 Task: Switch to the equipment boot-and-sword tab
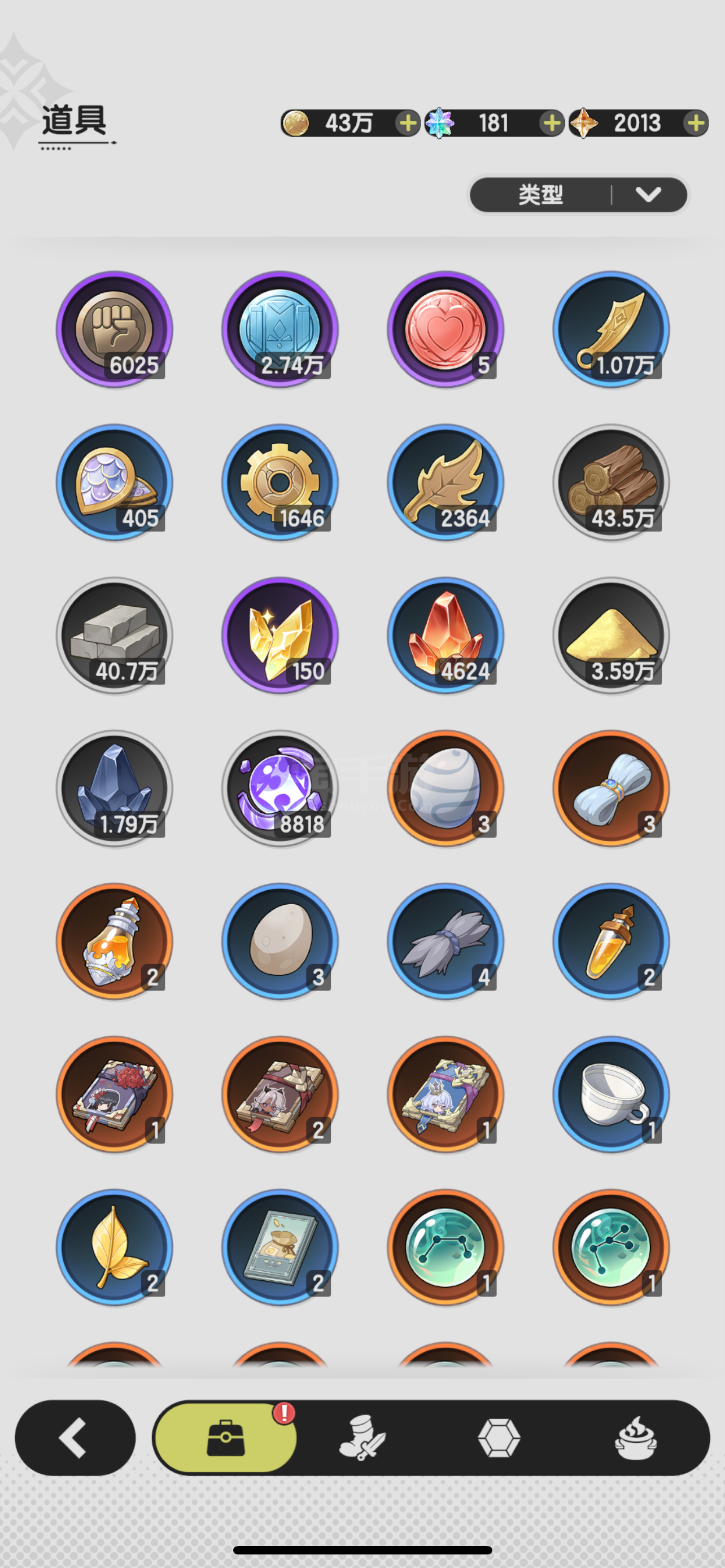pyautogui.click(x=362, y=1438)
